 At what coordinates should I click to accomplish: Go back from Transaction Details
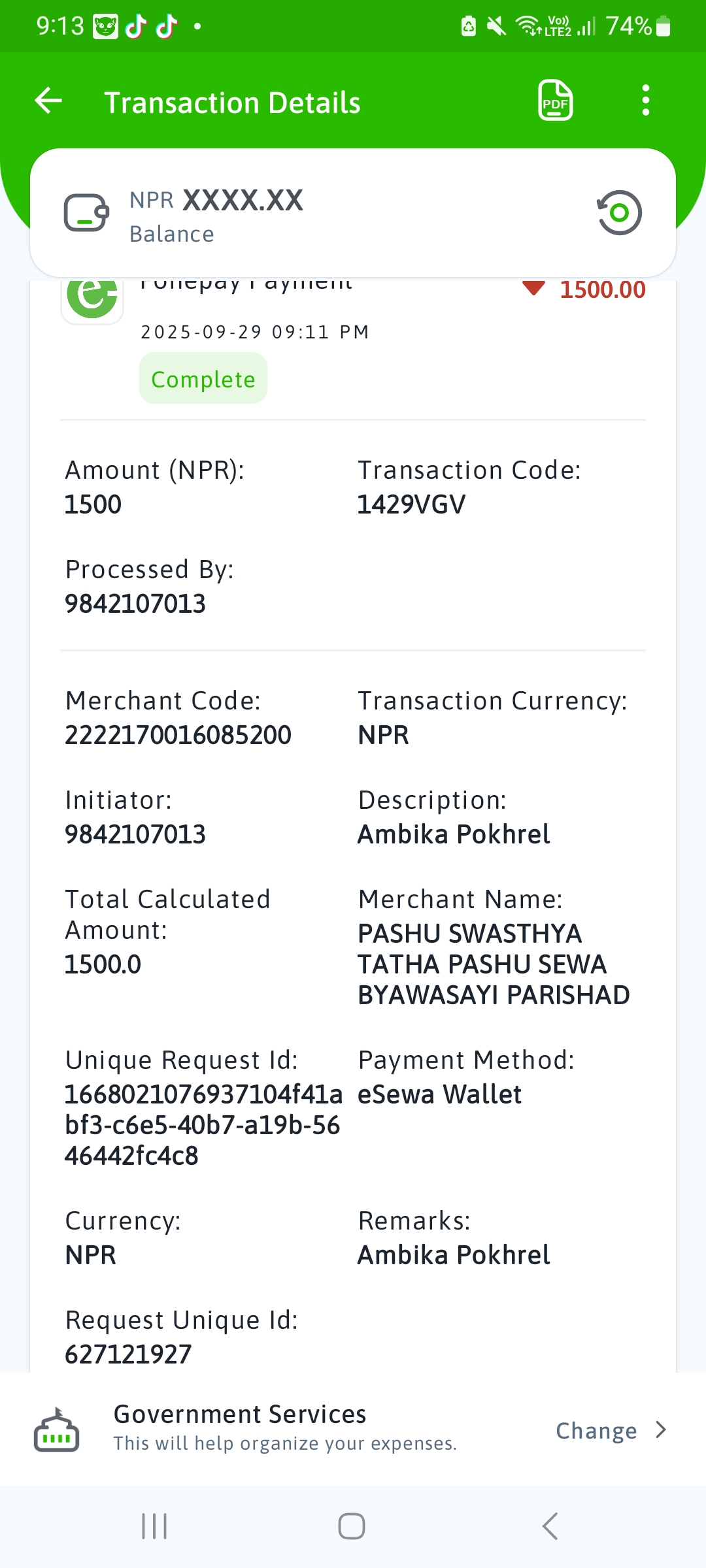48,101
